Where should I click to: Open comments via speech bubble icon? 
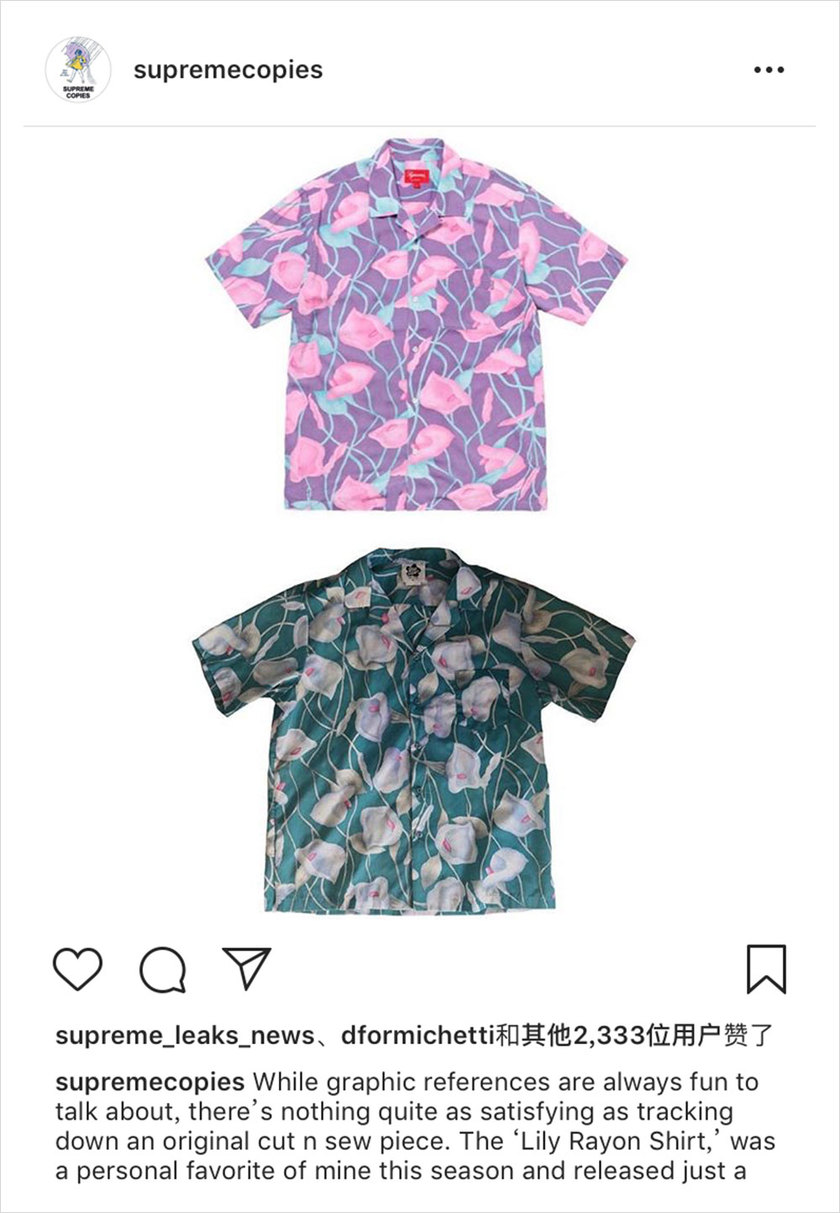163,968
